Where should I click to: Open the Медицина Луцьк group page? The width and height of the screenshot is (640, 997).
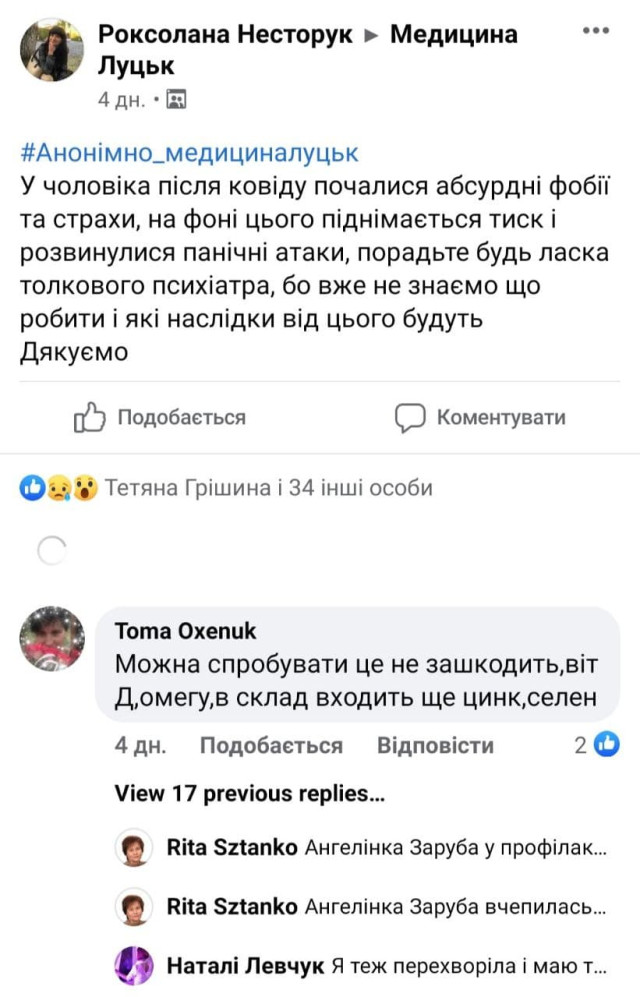click(x=453, y=35)
